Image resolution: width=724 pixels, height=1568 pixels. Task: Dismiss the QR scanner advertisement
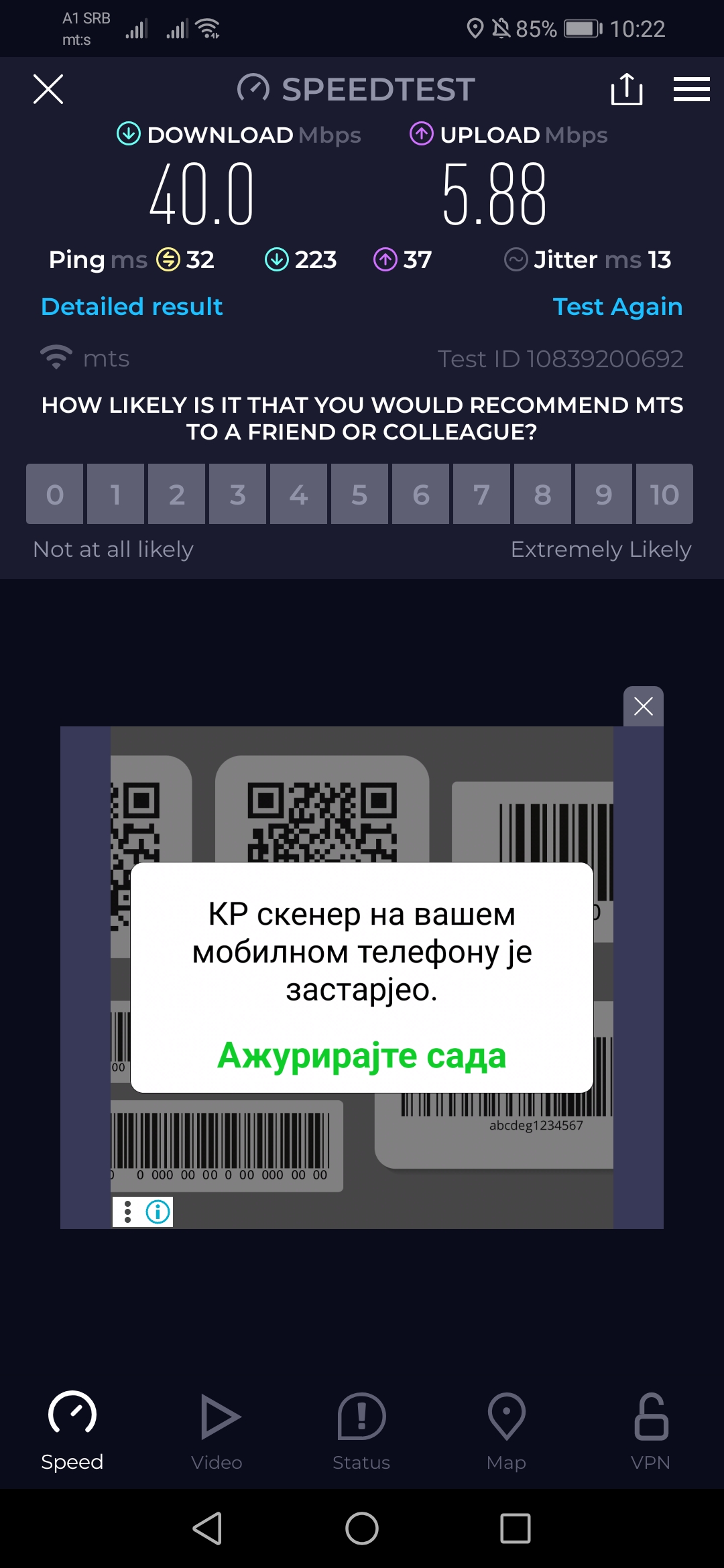click(644, 706)
